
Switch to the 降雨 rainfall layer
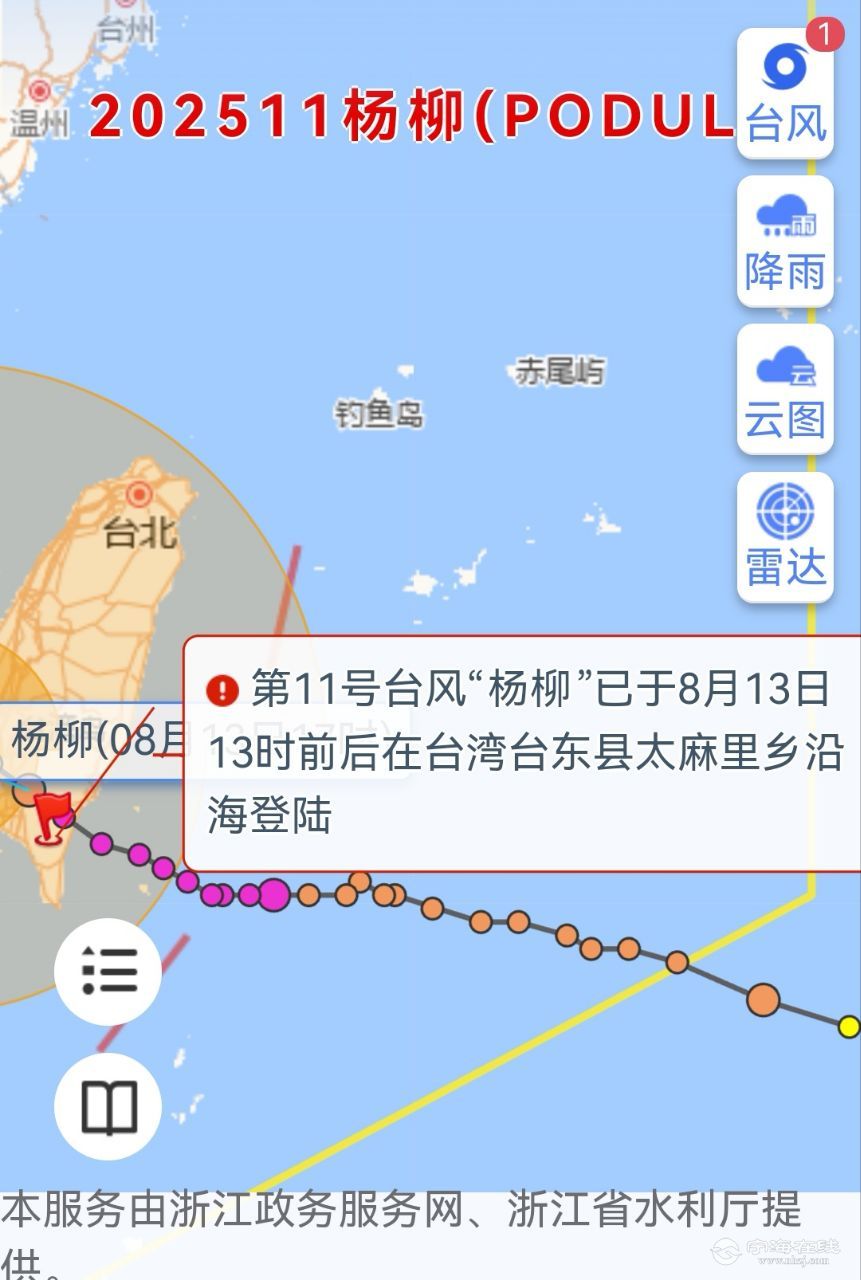point(785,241)
